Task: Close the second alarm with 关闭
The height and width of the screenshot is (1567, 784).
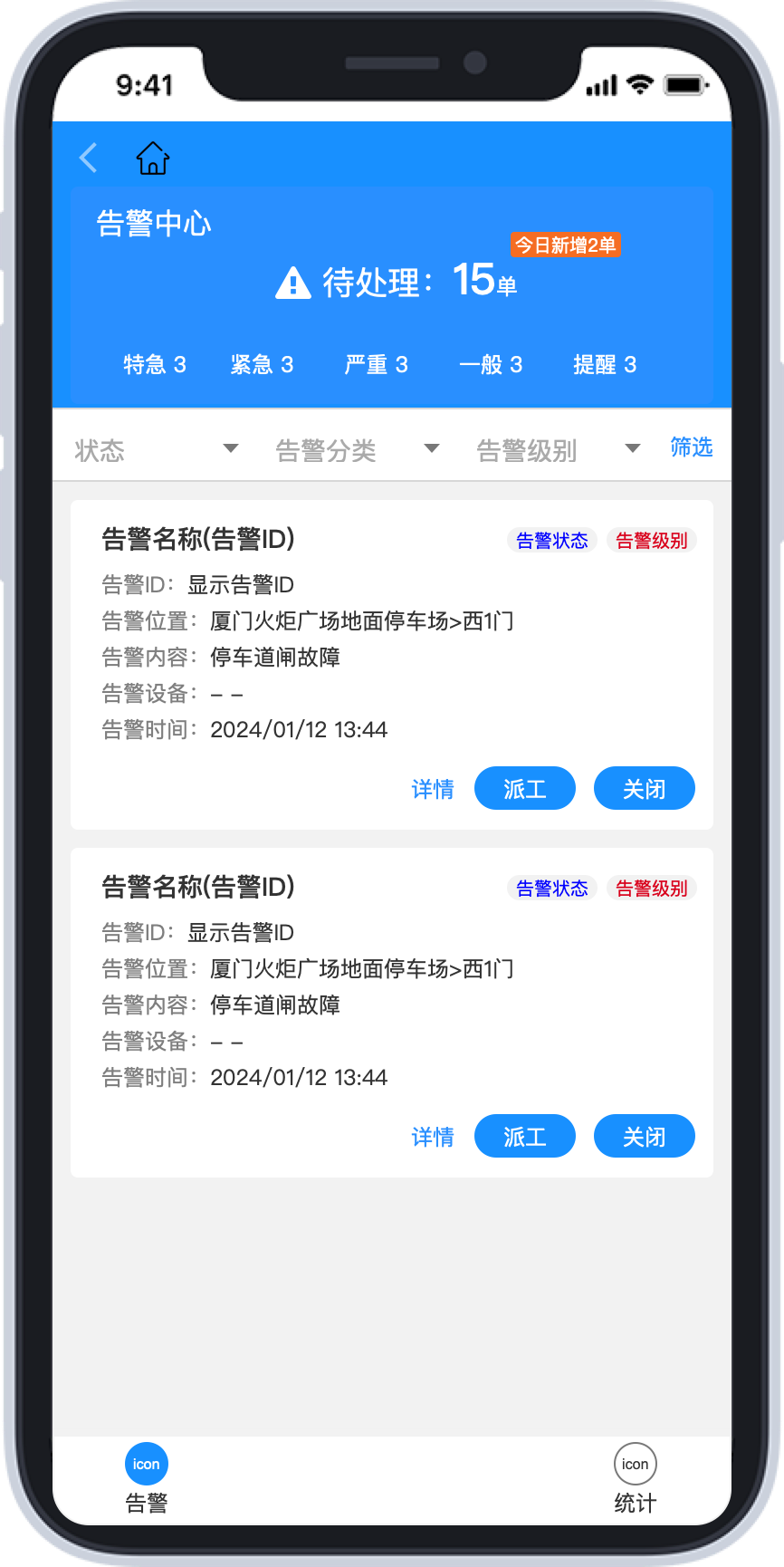Action: coord(645,1137)
